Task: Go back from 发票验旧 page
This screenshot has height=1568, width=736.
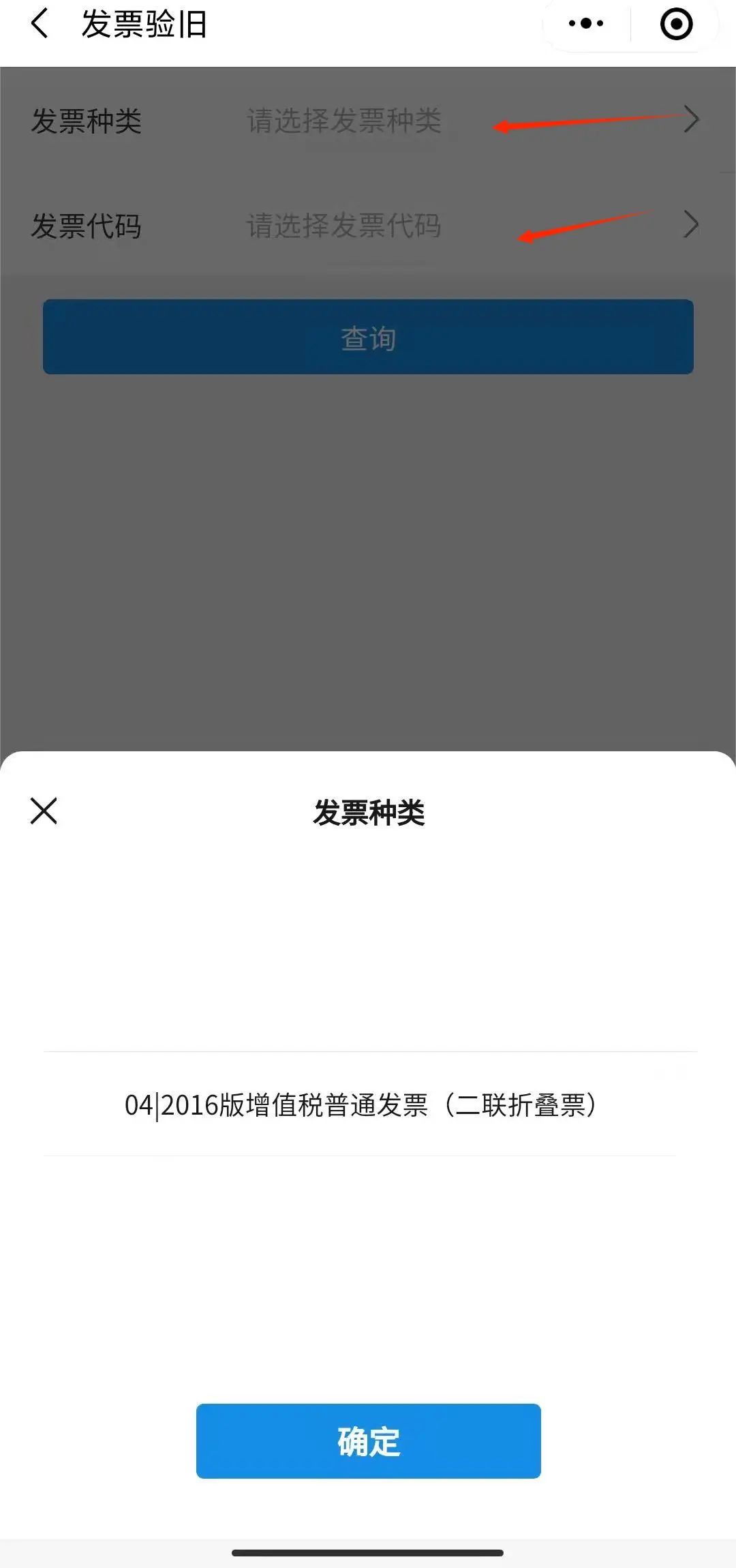Action: (40, 23)
